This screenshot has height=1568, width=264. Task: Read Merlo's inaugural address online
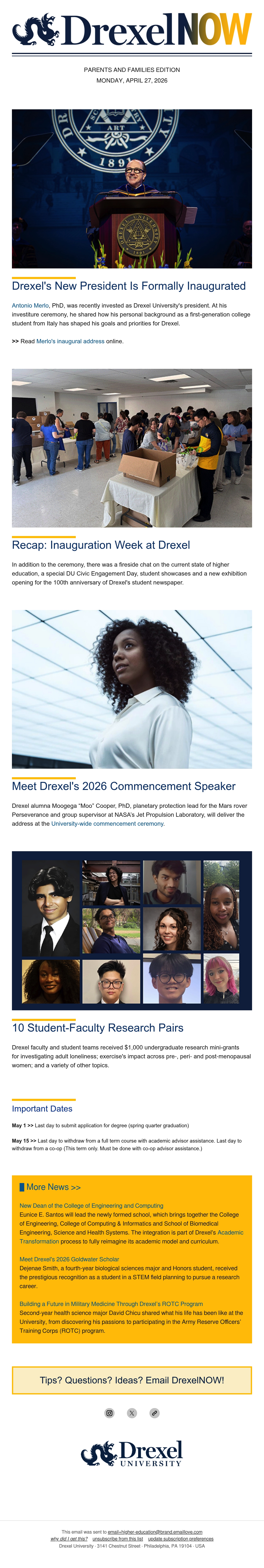tap(70, 341)
